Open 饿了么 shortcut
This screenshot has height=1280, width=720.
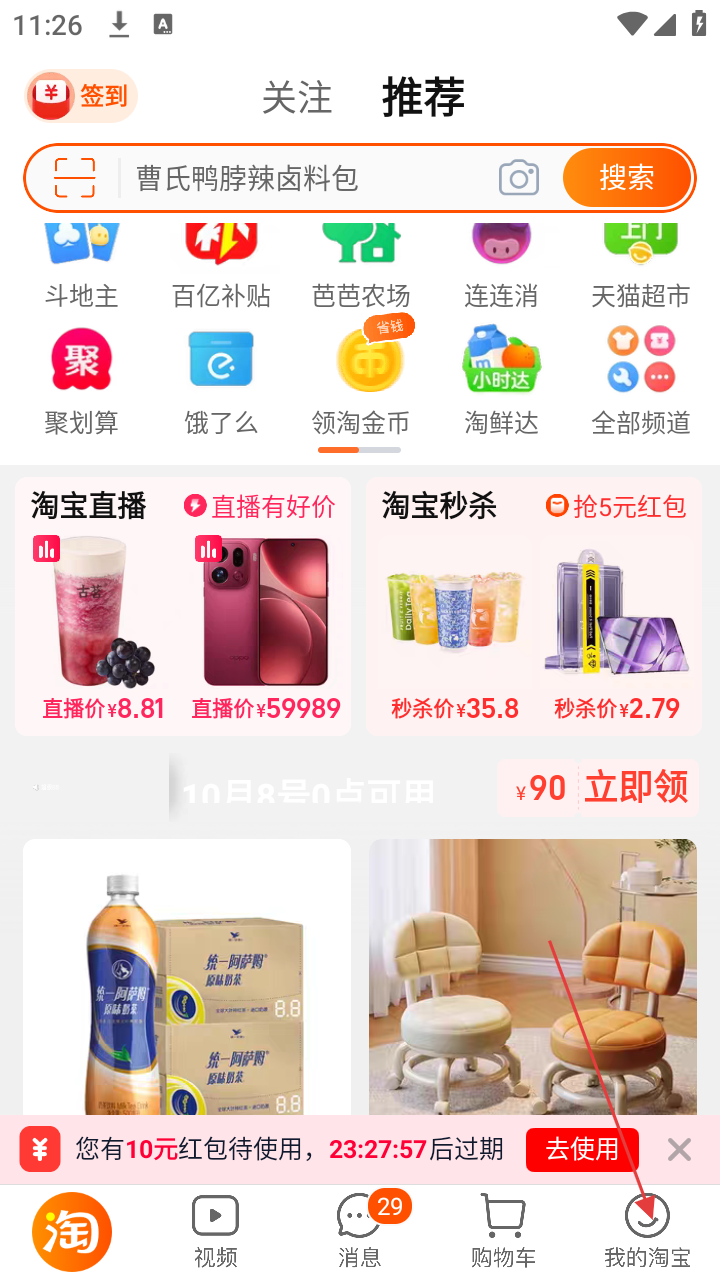tap(221, 382)
